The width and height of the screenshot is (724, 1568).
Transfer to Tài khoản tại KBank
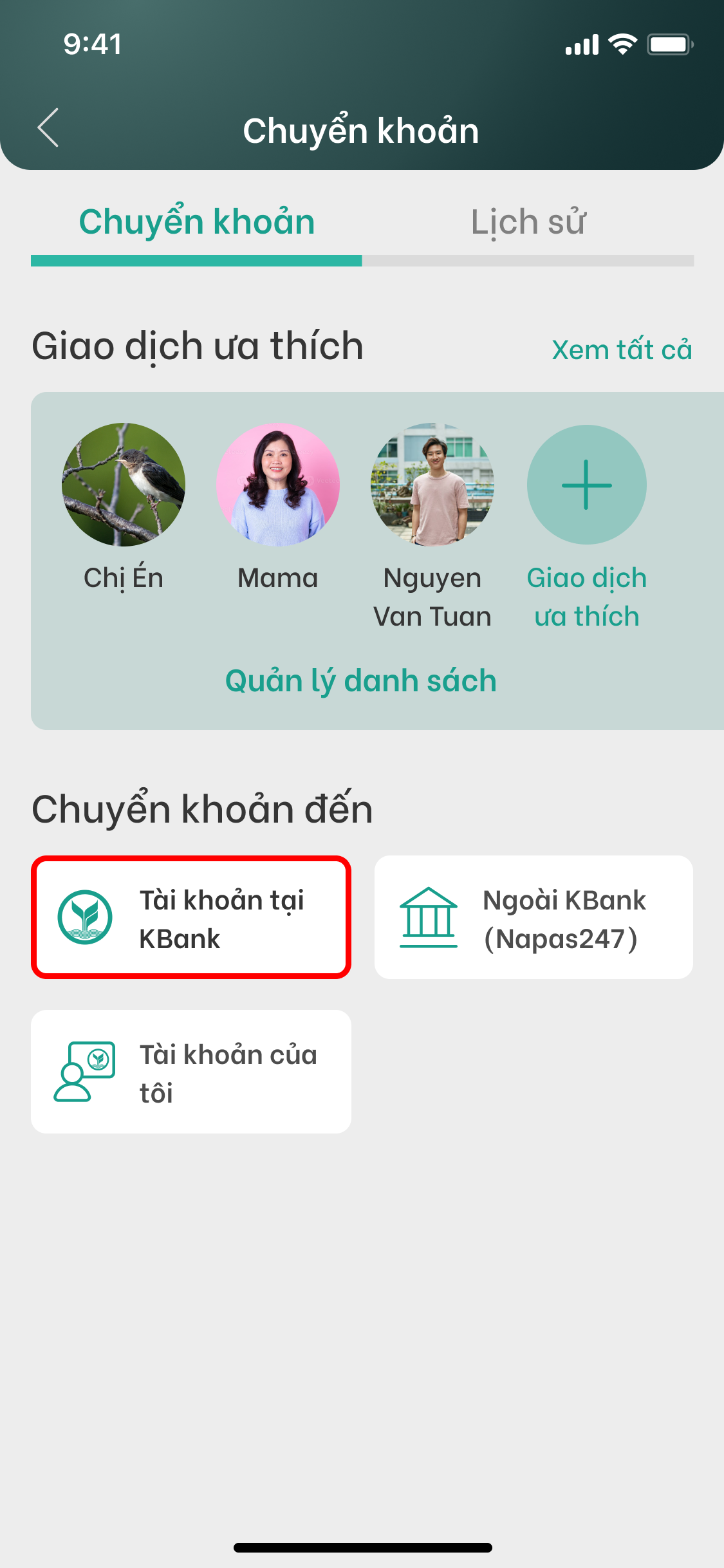tap(191, 917)
